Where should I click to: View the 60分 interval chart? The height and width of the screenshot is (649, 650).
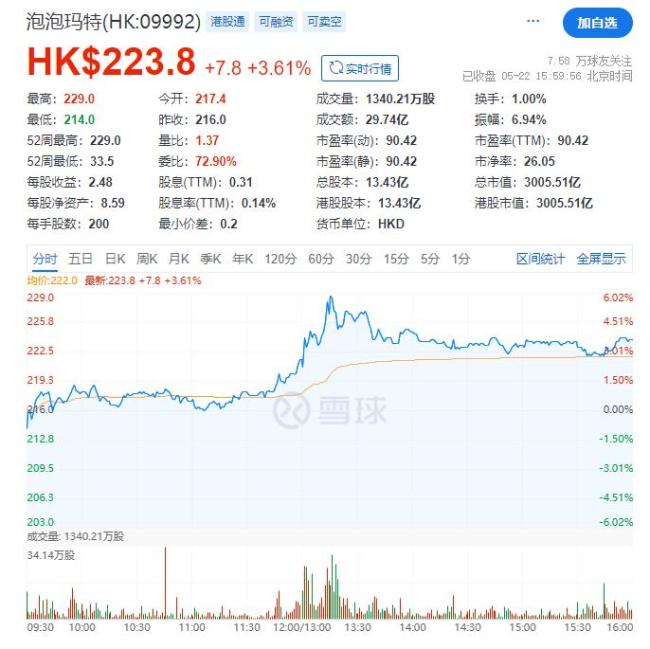coord(320,259)
